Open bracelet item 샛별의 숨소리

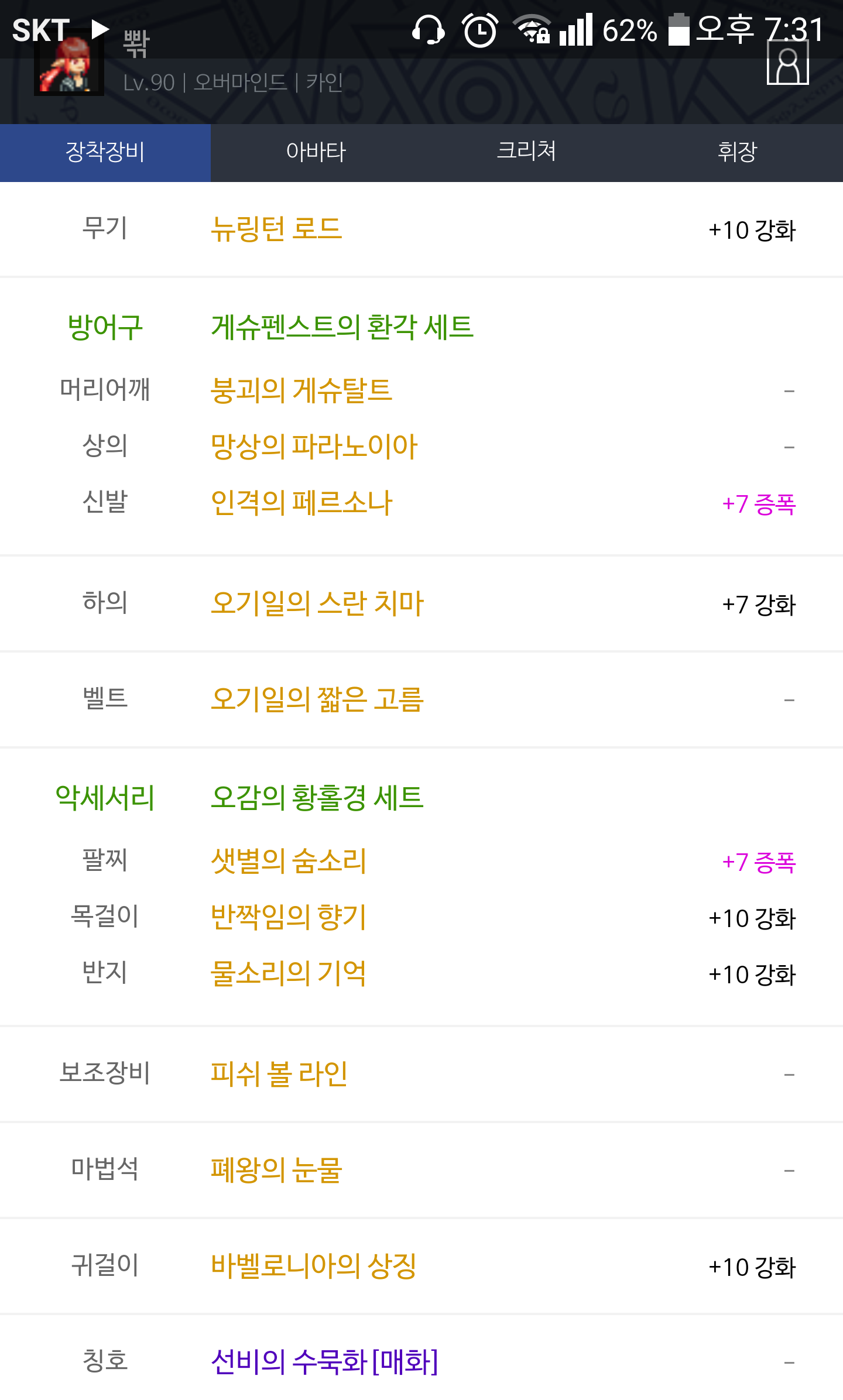point(289,861)
